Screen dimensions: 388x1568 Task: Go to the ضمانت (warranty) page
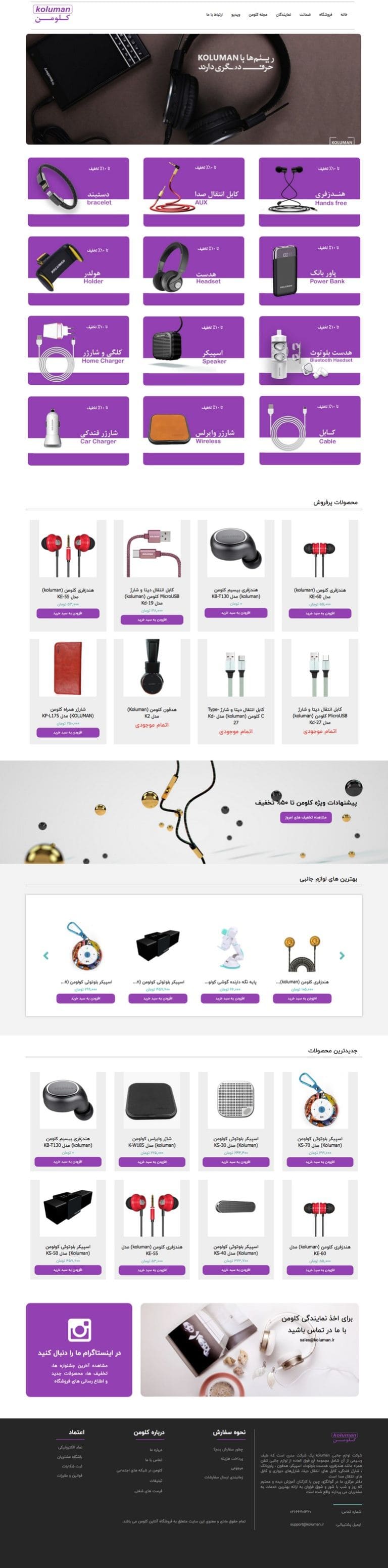[x=305, y=14]
